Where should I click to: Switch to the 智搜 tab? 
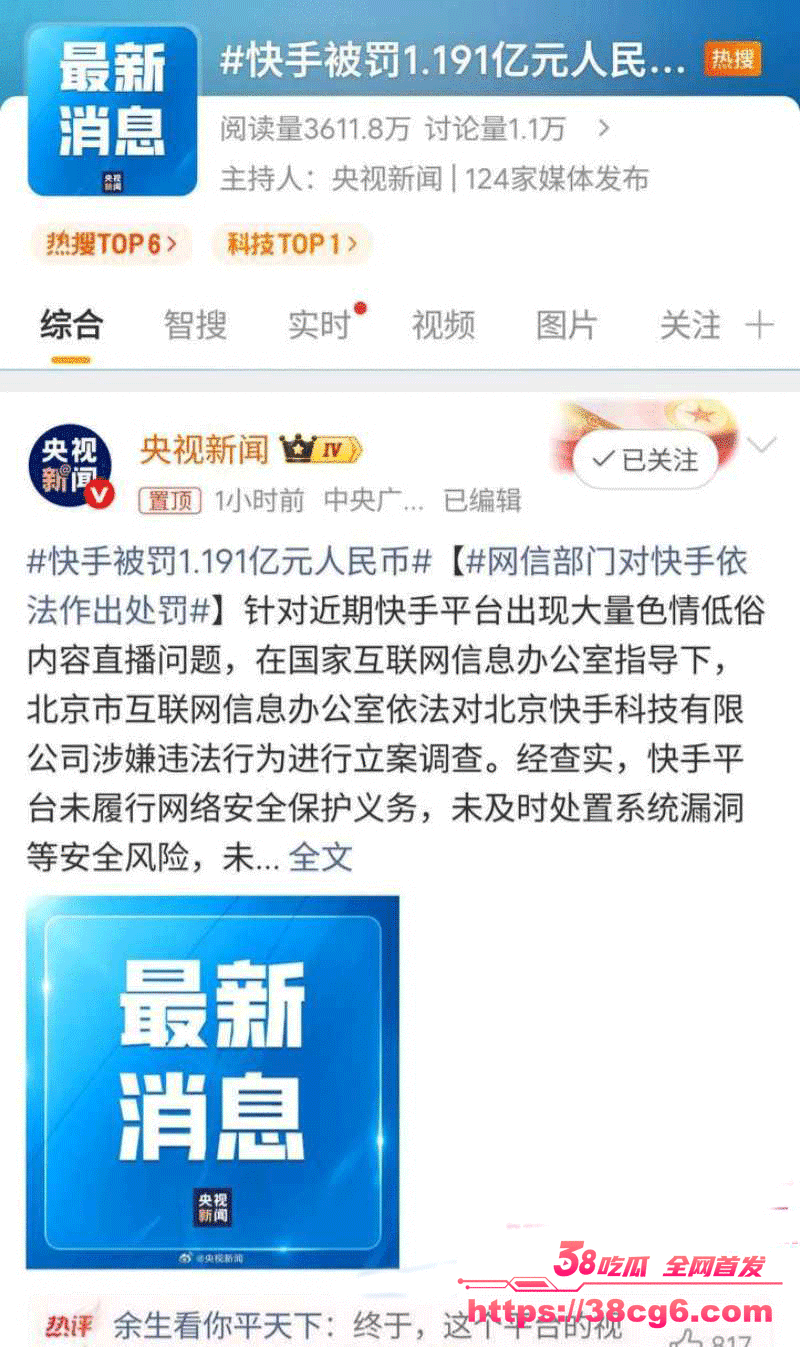tap(195, 326)
